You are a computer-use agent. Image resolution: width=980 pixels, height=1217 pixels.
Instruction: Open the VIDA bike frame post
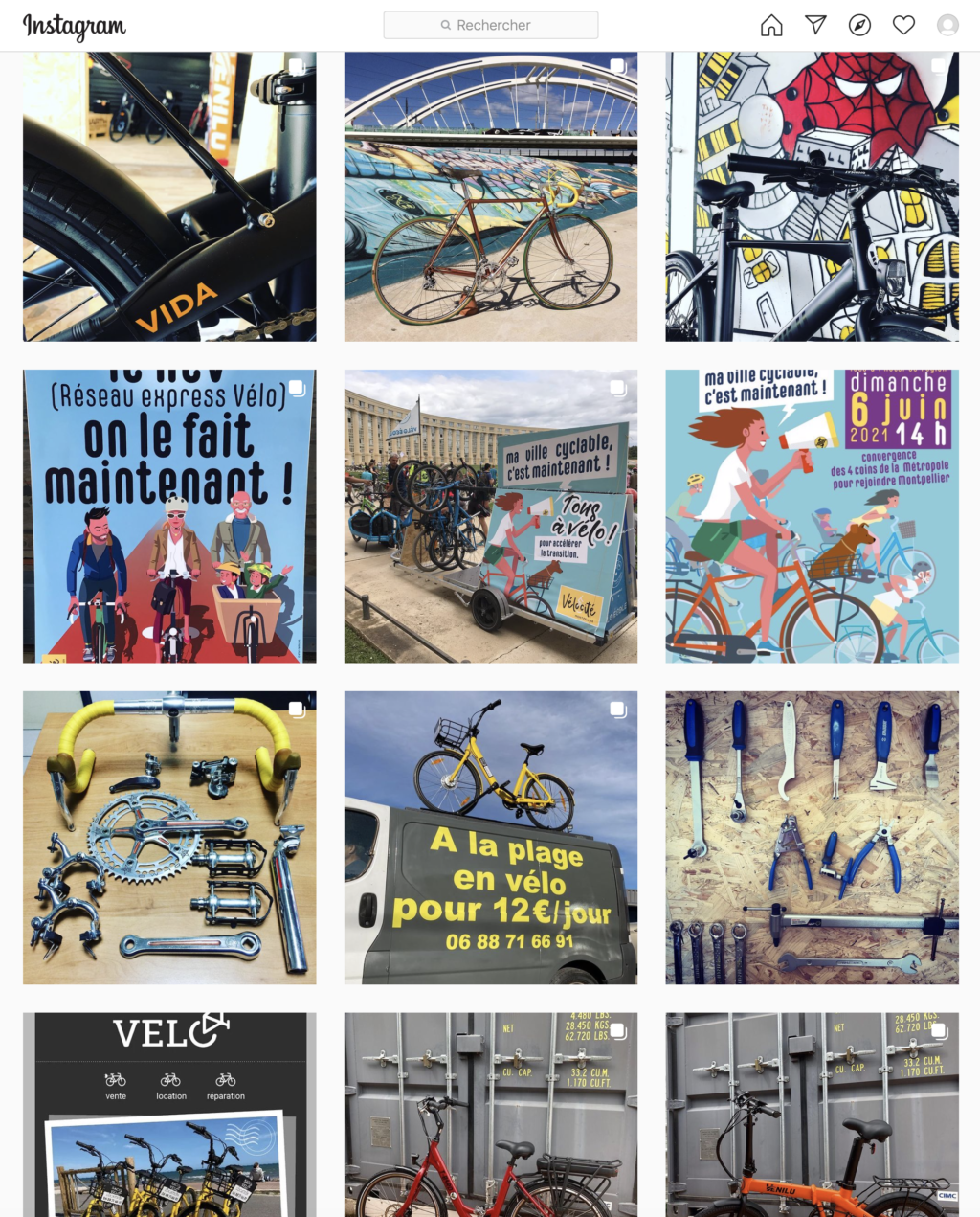(169, 196)
